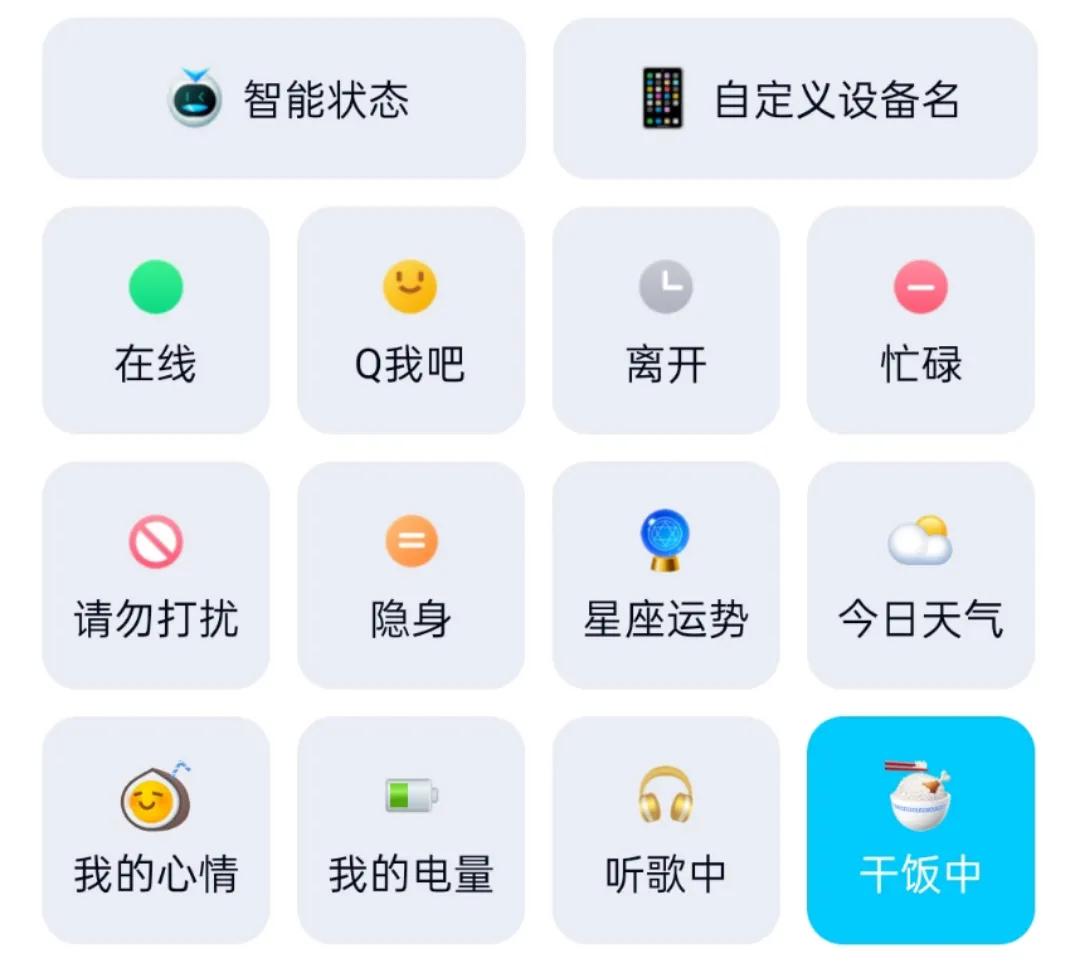The width and height of the screenshot is (1076, 962).
Task: Select 隐身 status
Action: [x=411, y=576]
